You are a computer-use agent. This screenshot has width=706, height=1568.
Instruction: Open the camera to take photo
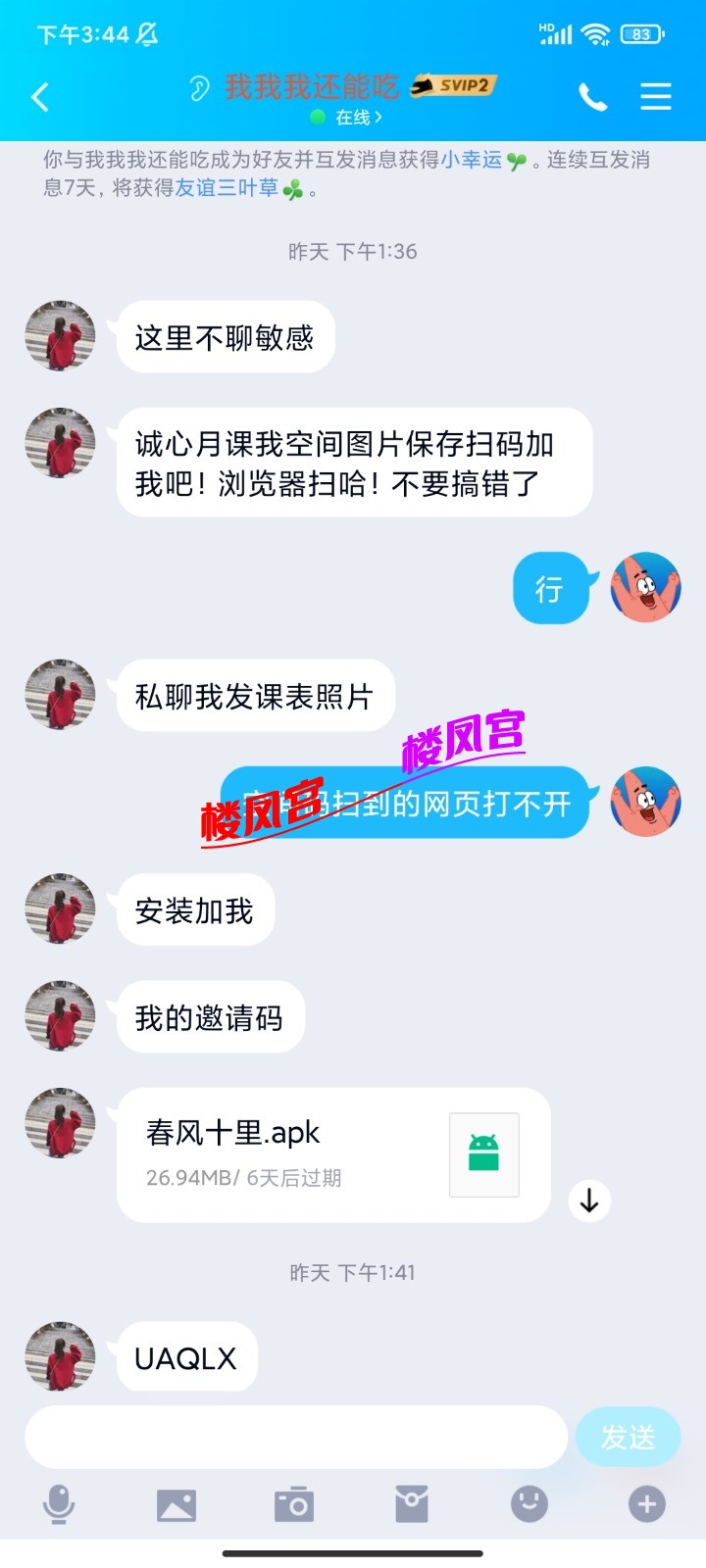pyautogui.click(x=294, y=1504)
